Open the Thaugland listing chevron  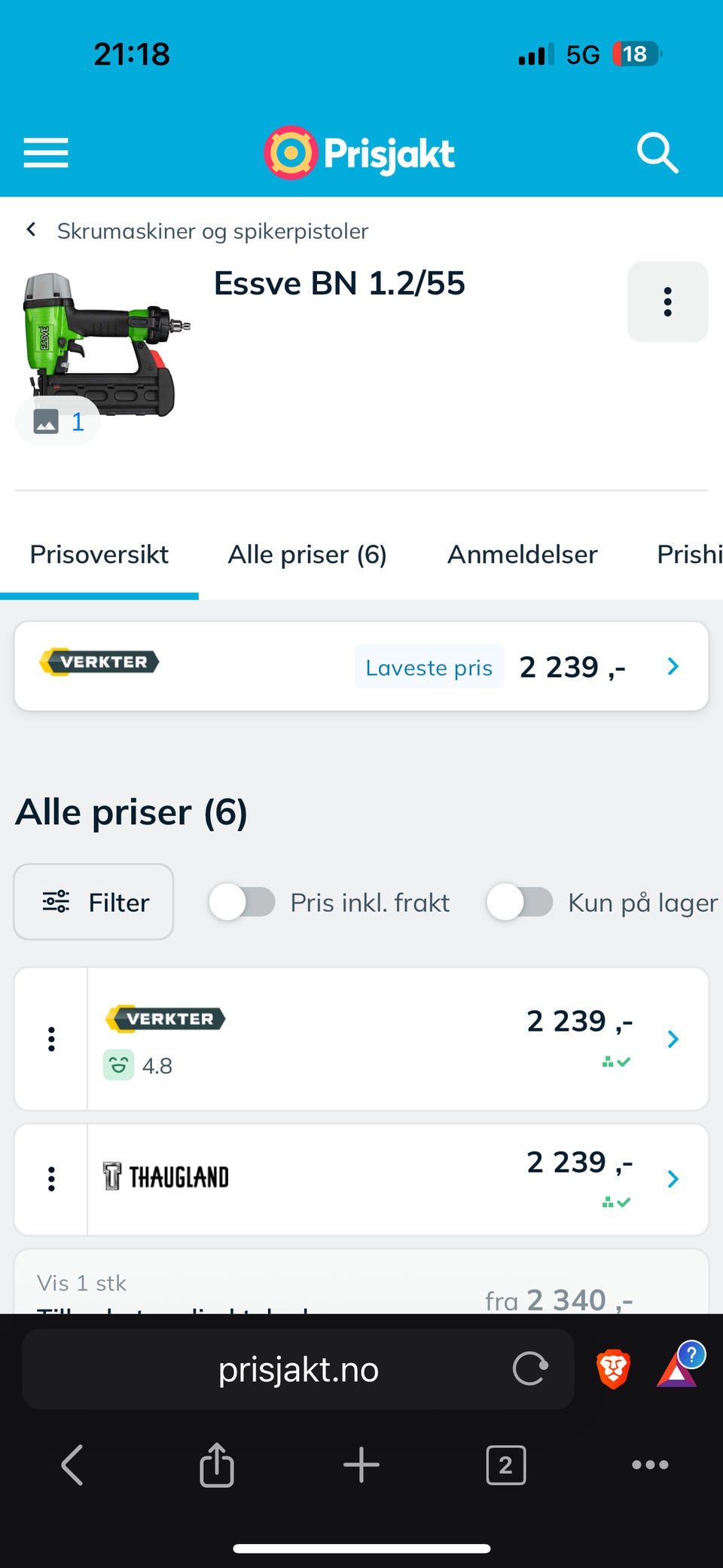pos(673,1178)
